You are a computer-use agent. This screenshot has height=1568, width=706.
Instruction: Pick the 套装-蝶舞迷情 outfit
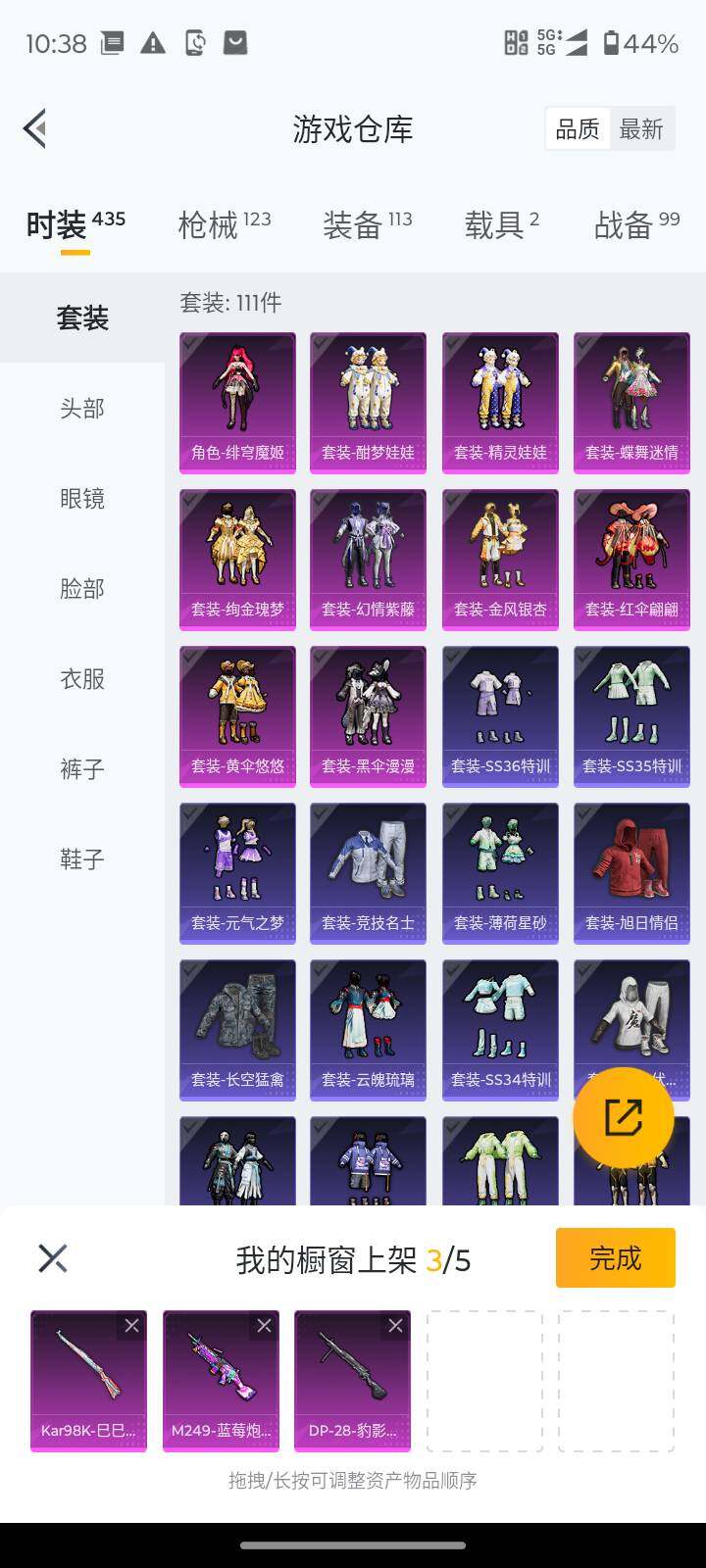(631, 403)
